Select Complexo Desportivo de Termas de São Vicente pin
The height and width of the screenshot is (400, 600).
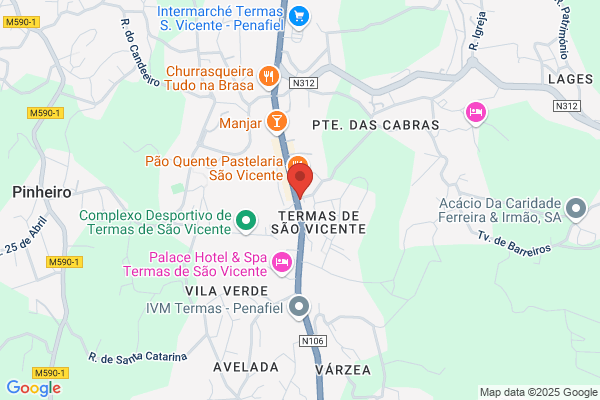pos(246,222)
